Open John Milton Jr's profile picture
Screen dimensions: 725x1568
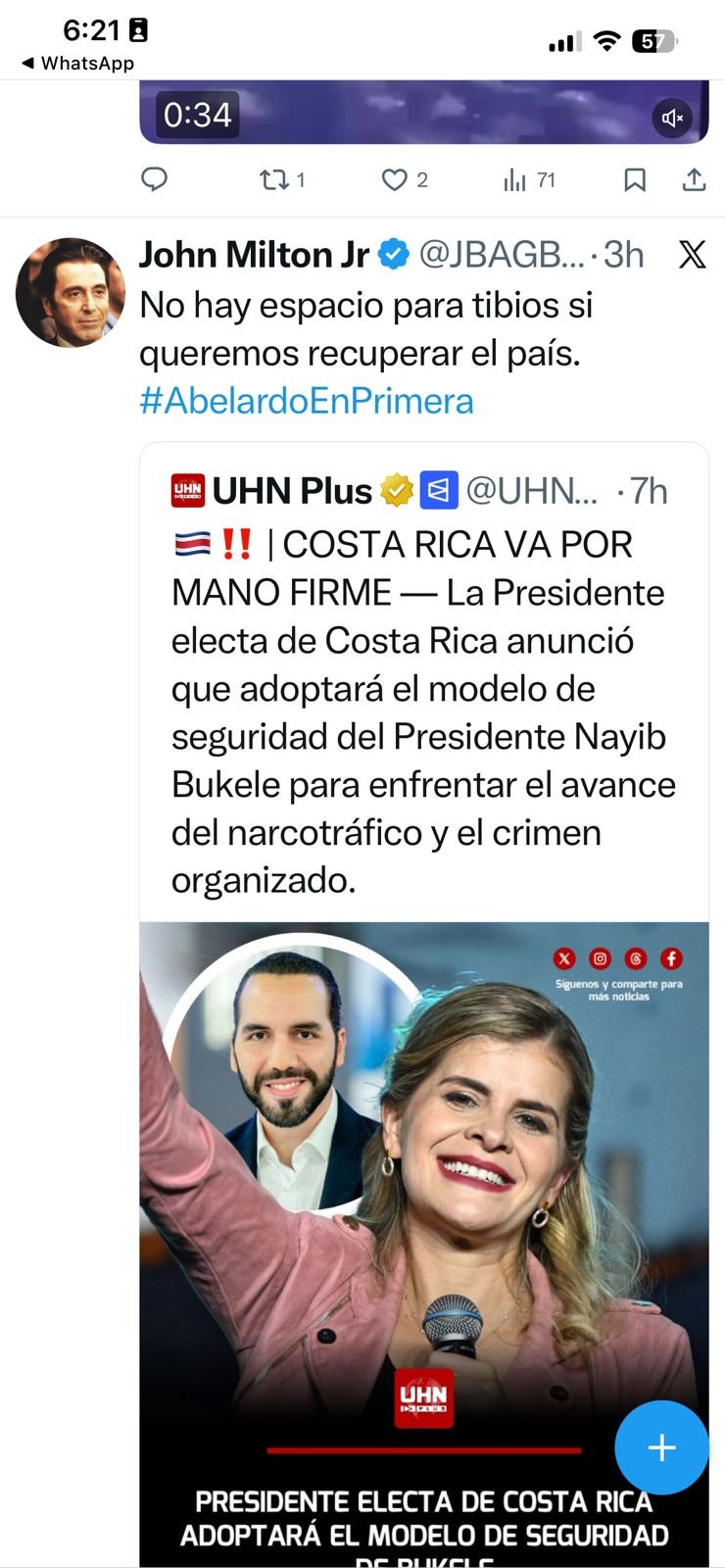tap(70, 292)
